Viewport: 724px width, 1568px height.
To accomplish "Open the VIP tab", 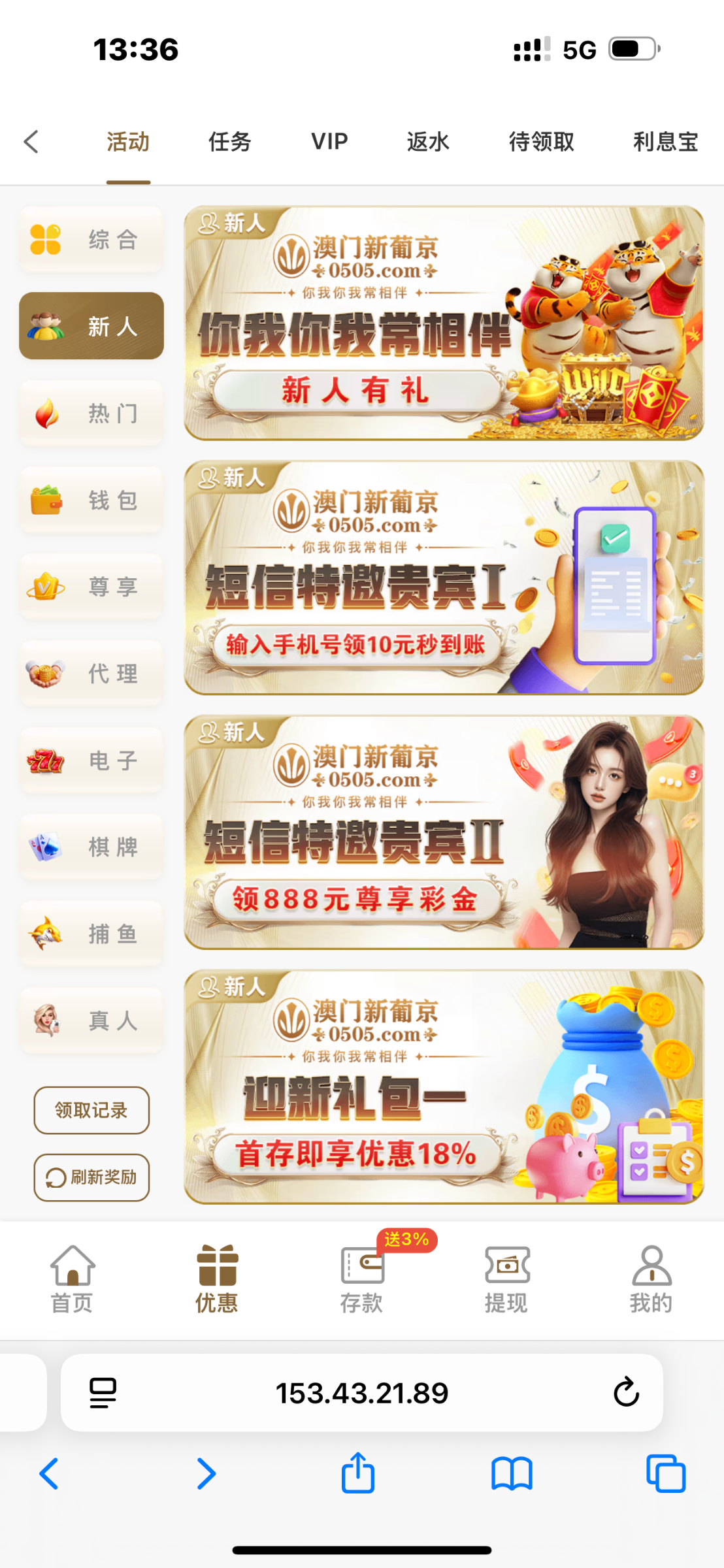I will (x=329, y=141).
